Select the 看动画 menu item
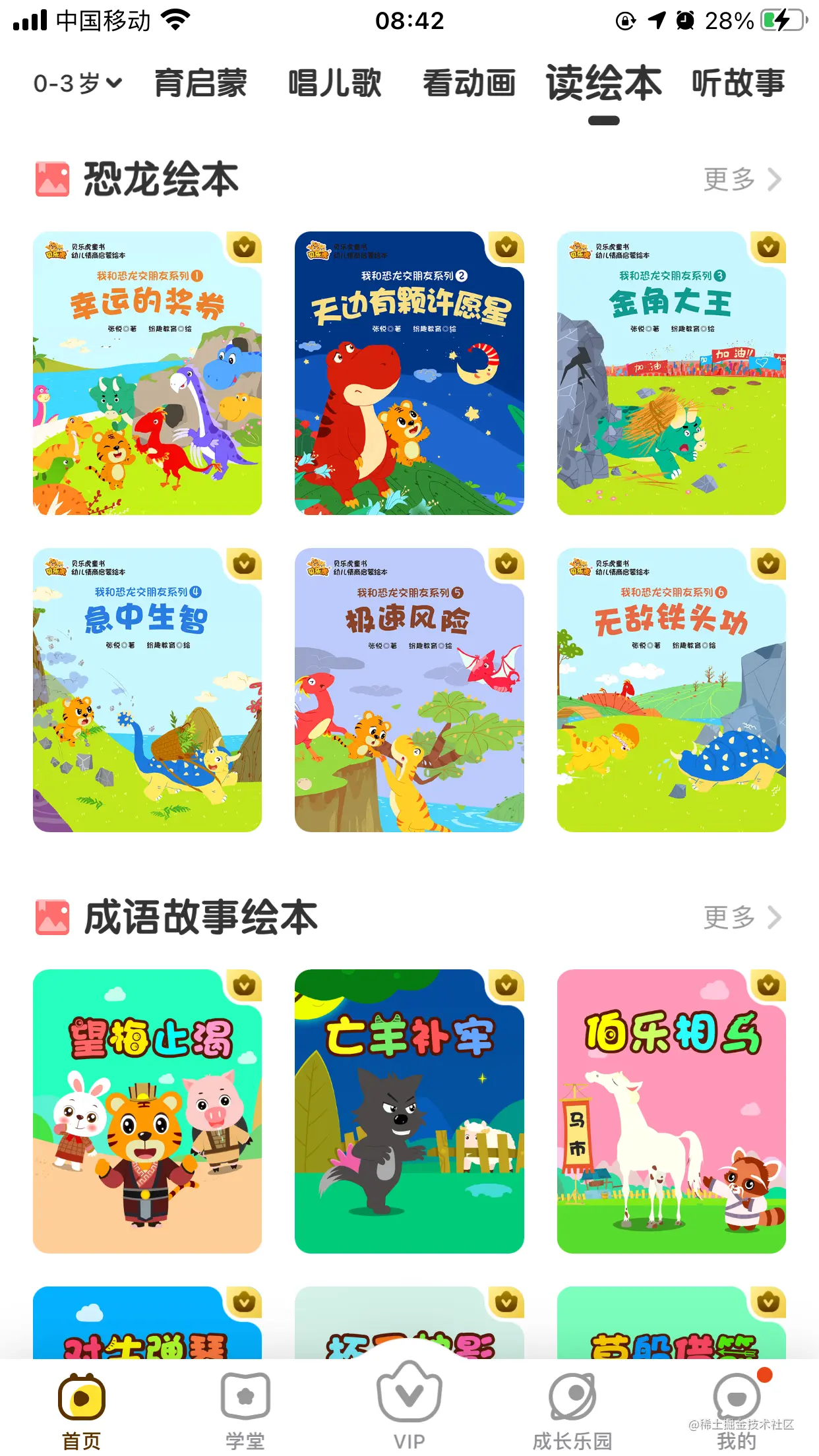The image size is (819, 1456). point(469,83)
